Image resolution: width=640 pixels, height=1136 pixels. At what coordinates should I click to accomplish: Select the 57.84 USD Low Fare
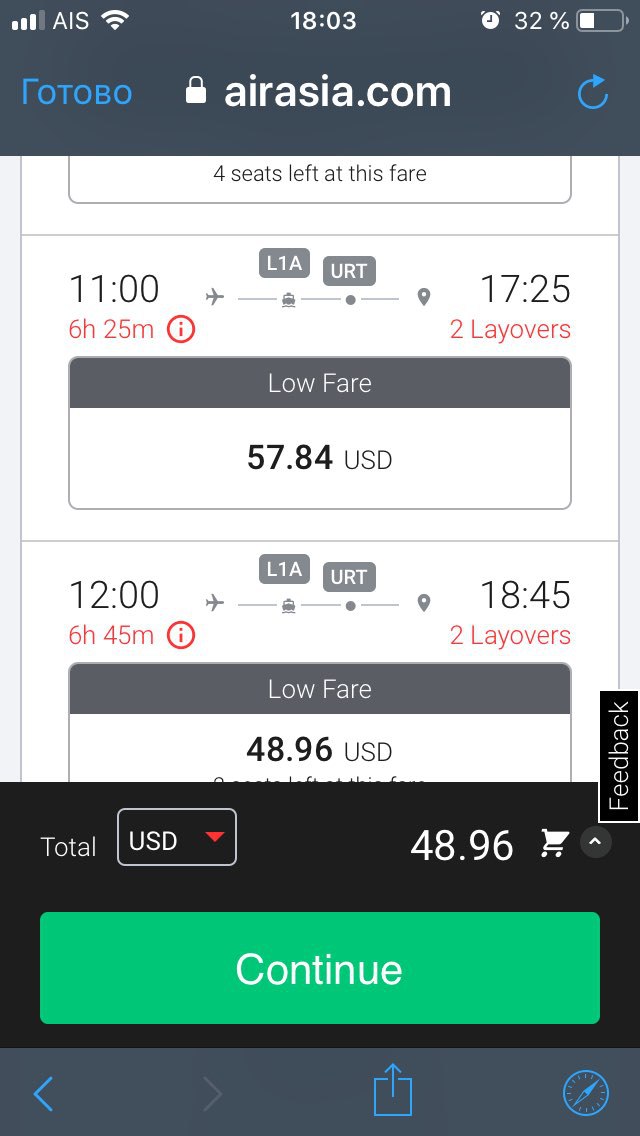(320, 433)
